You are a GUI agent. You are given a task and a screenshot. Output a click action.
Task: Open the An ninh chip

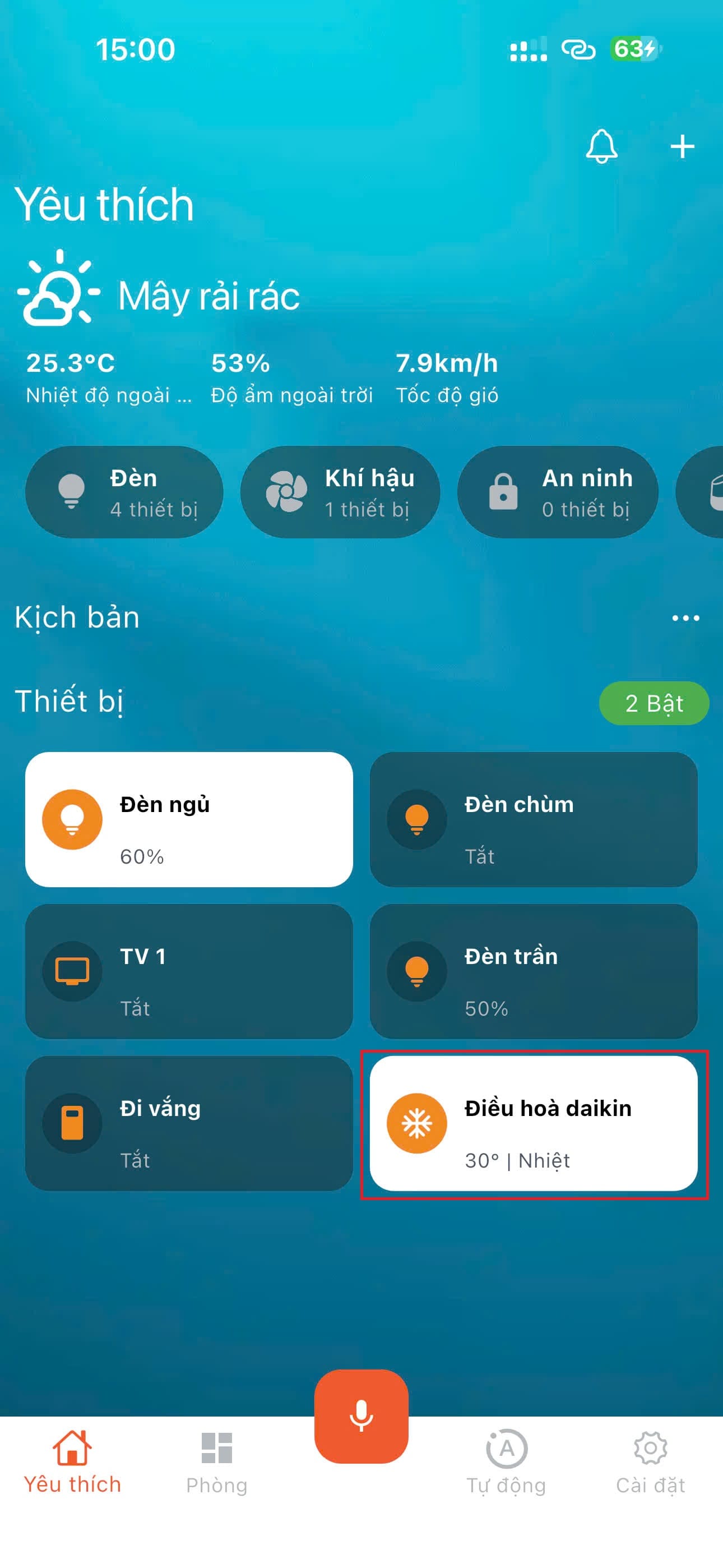[557, 492]
